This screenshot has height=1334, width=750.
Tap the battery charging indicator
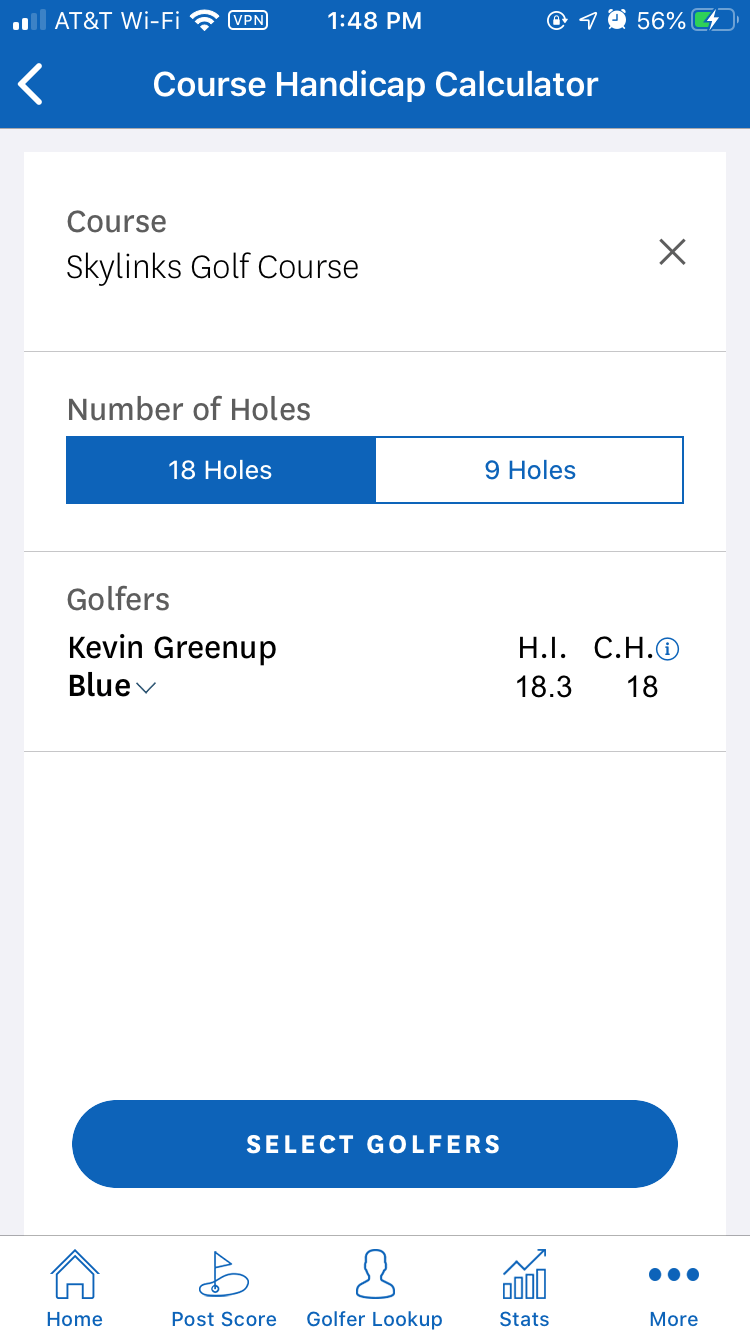(713, 18)
